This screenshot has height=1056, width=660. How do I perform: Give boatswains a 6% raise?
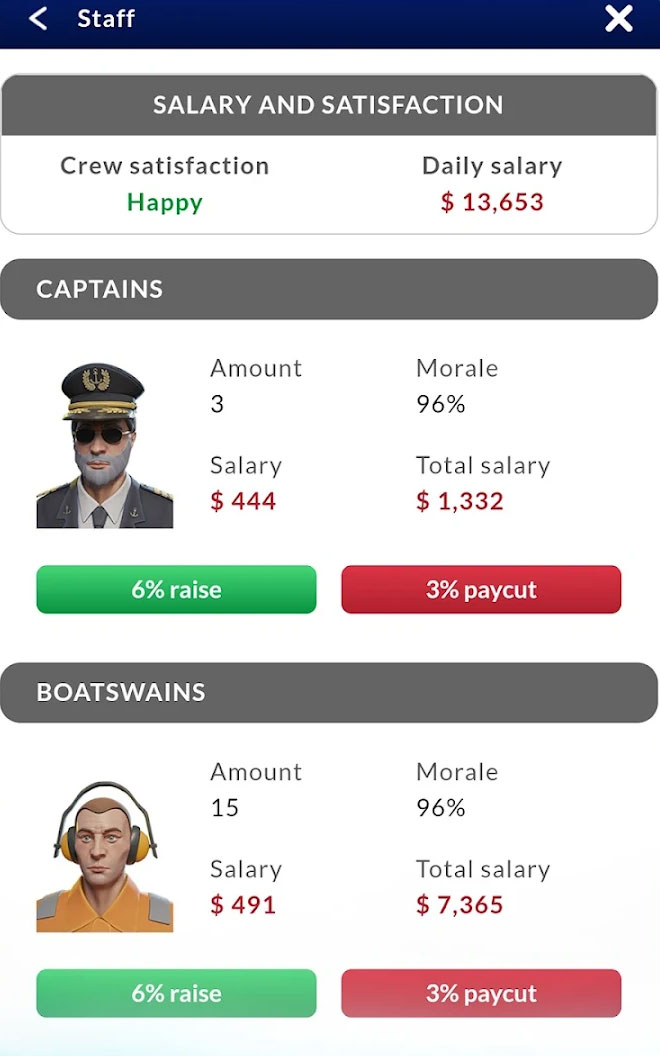[176, 993]
